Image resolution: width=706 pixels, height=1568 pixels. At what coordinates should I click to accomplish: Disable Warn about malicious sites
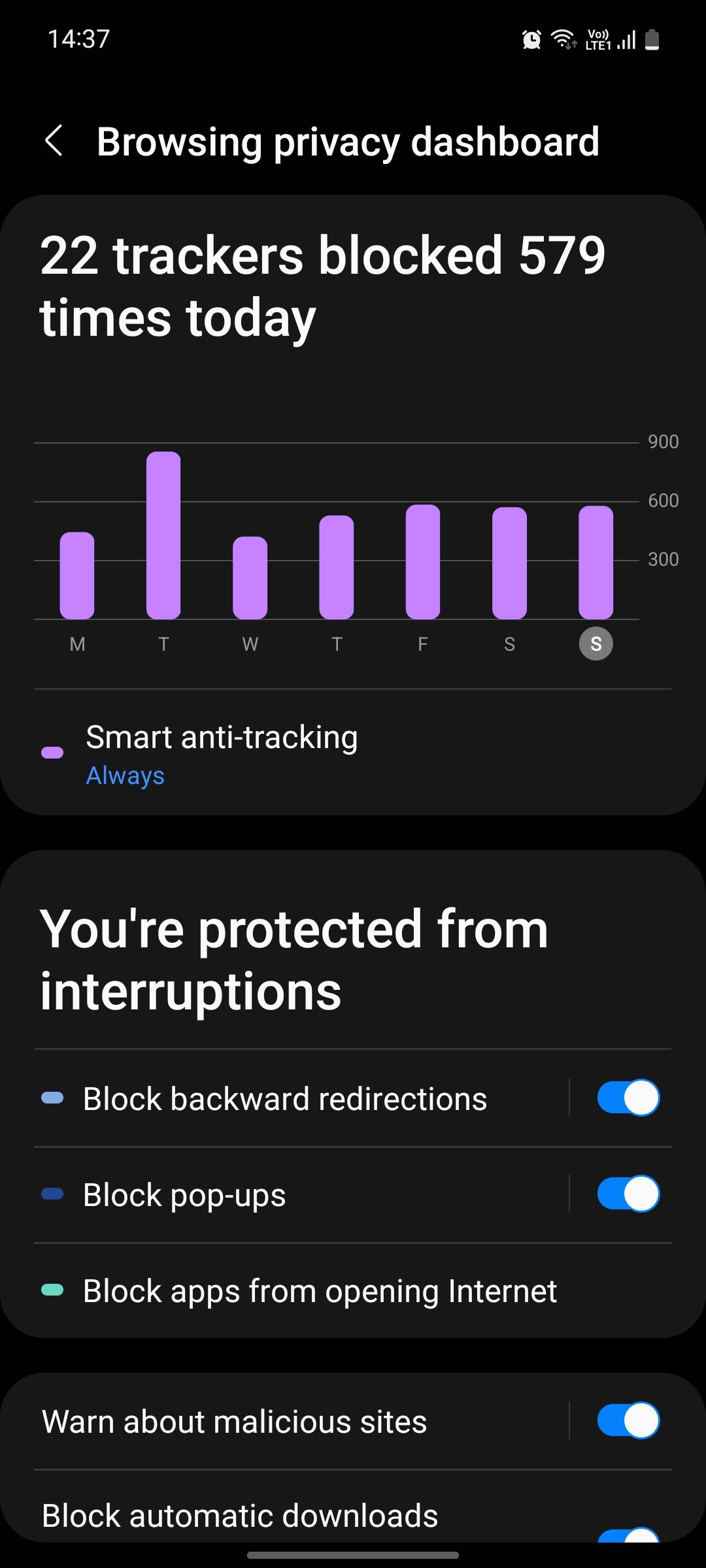tap(628, 1420)
